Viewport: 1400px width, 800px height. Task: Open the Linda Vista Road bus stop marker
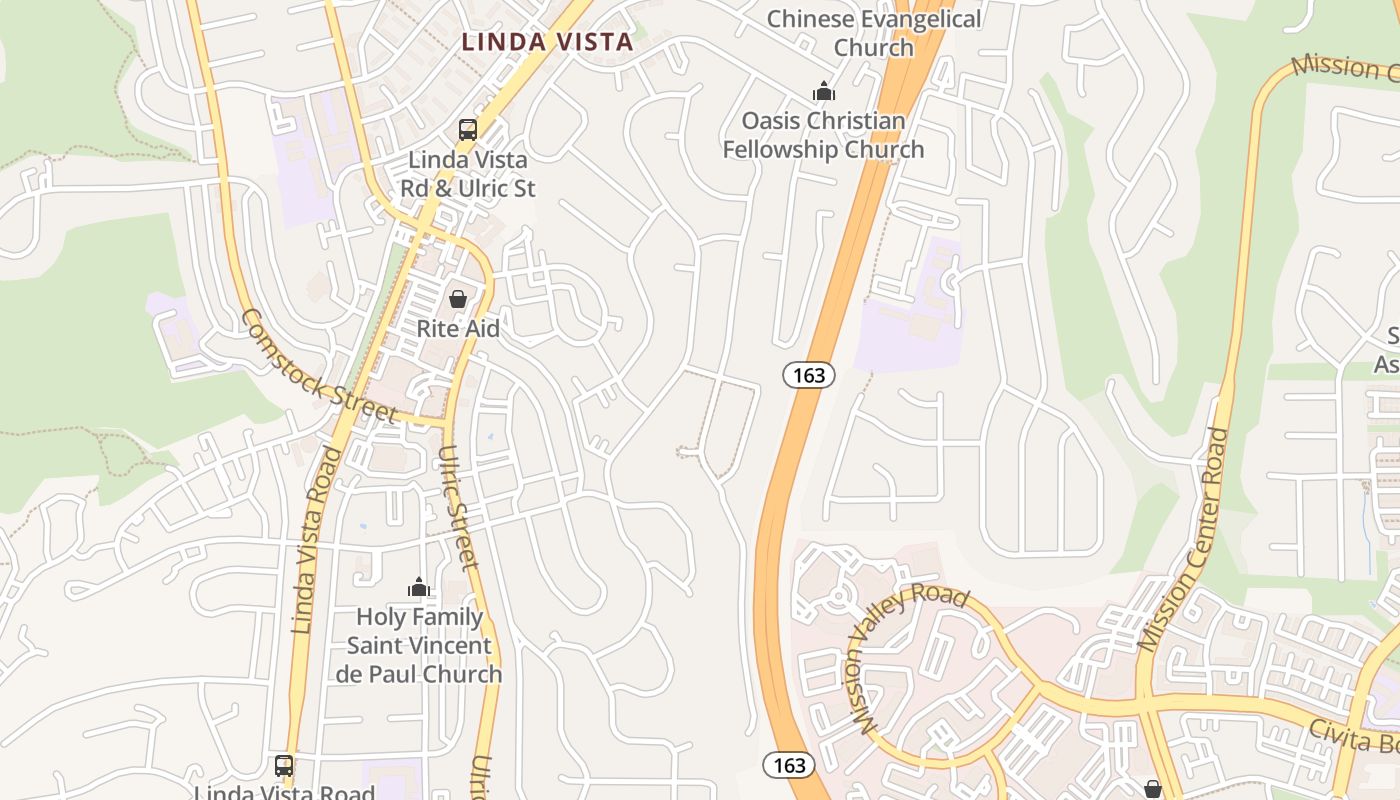284,766
